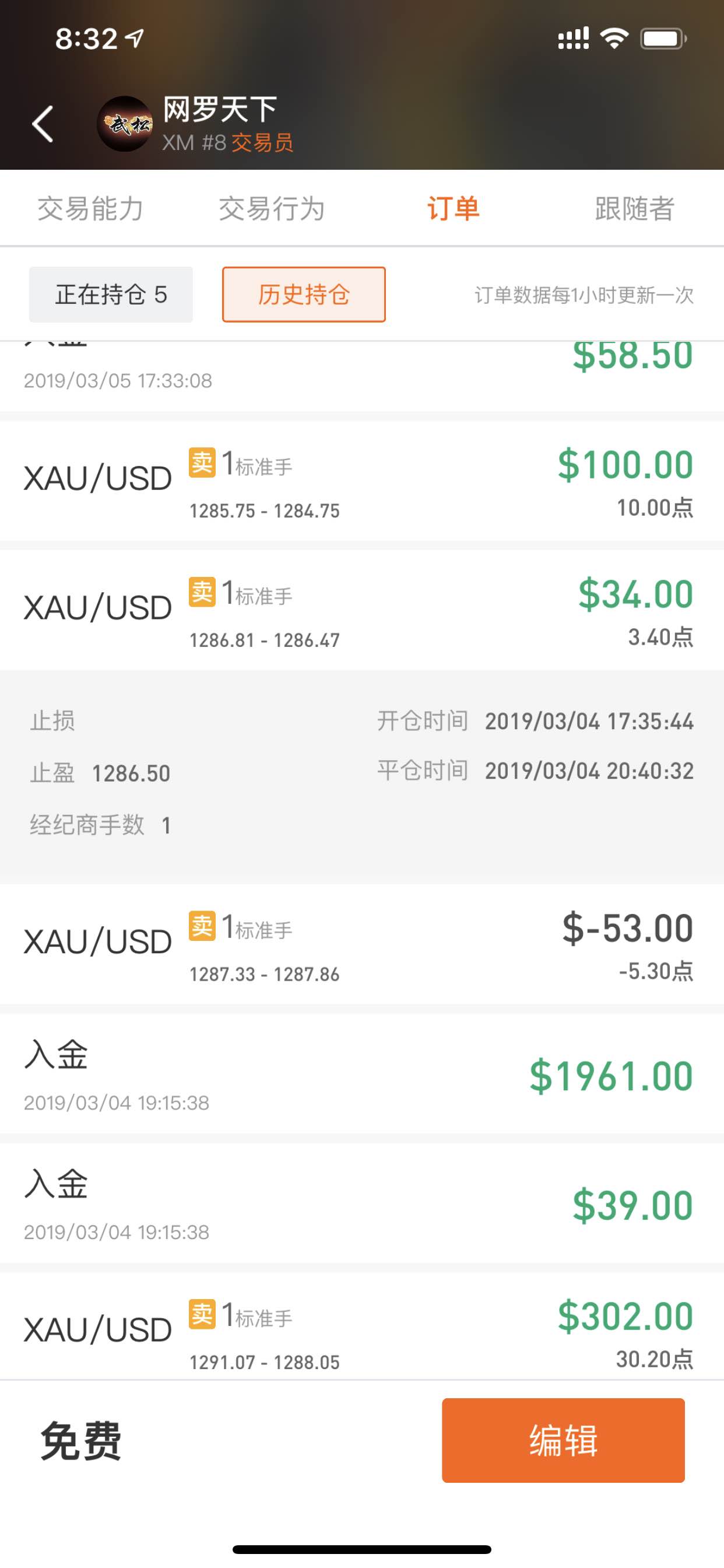Go back with the left arrow

(x=43, y=124)
